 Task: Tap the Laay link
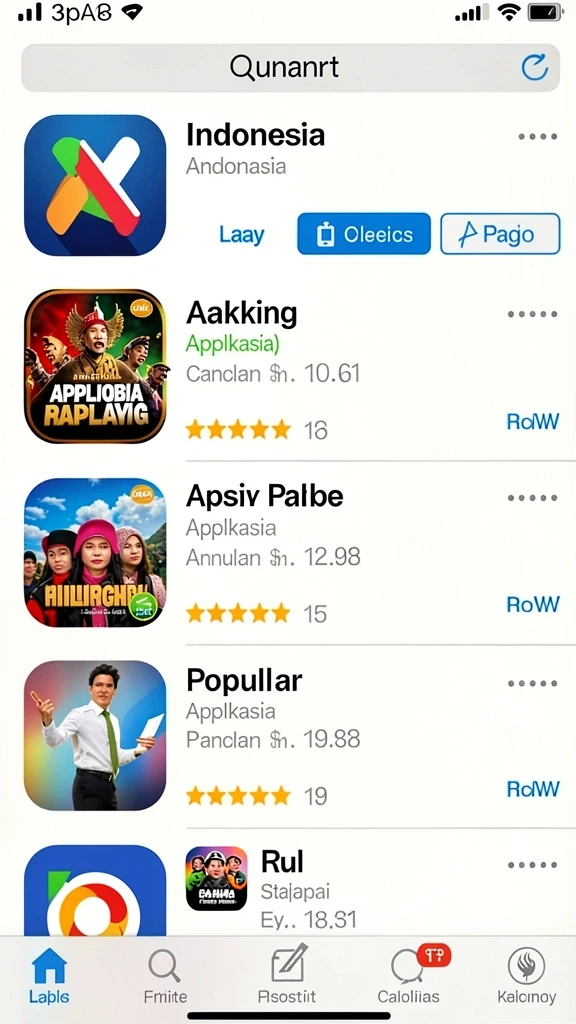(242, 234)
